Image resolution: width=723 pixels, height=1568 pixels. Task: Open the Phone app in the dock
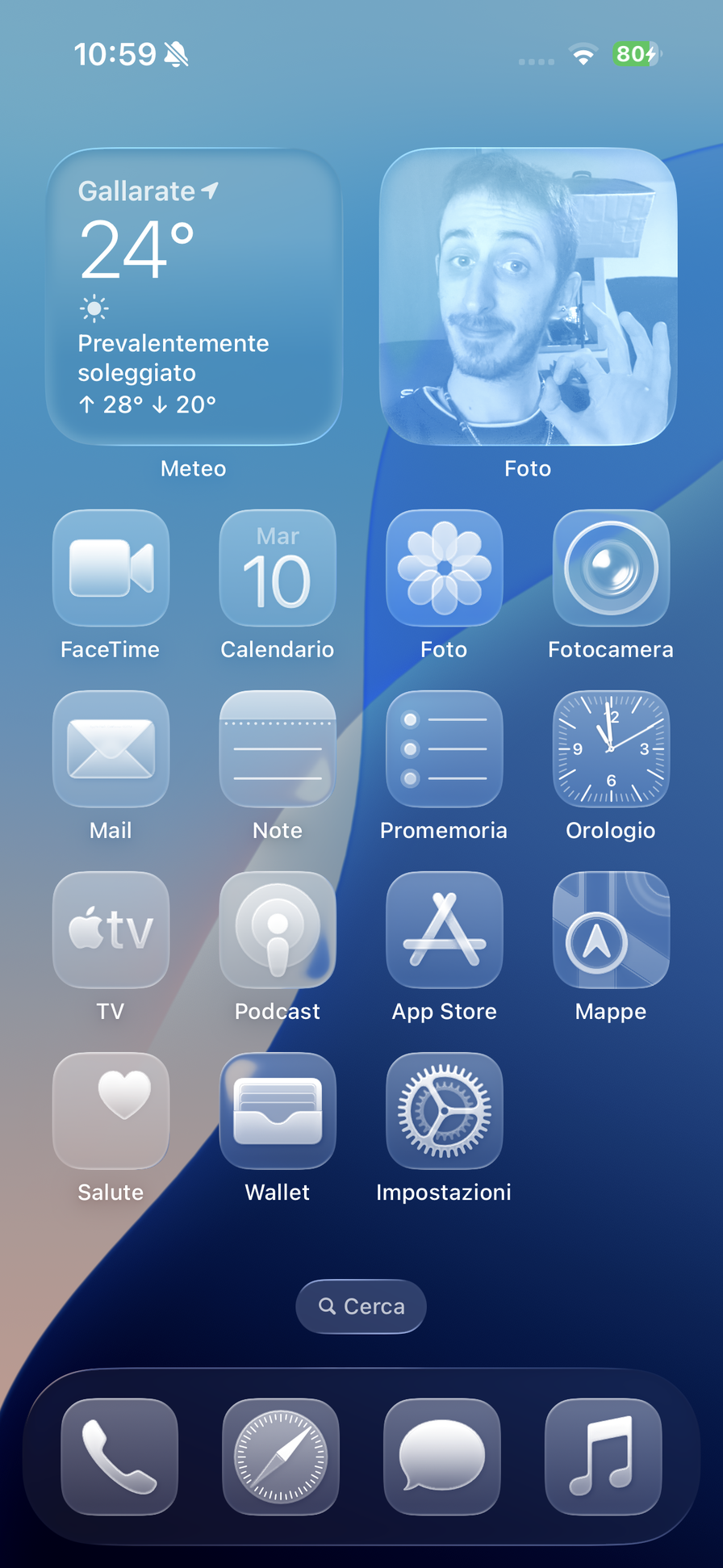(x=119, y=1457)
